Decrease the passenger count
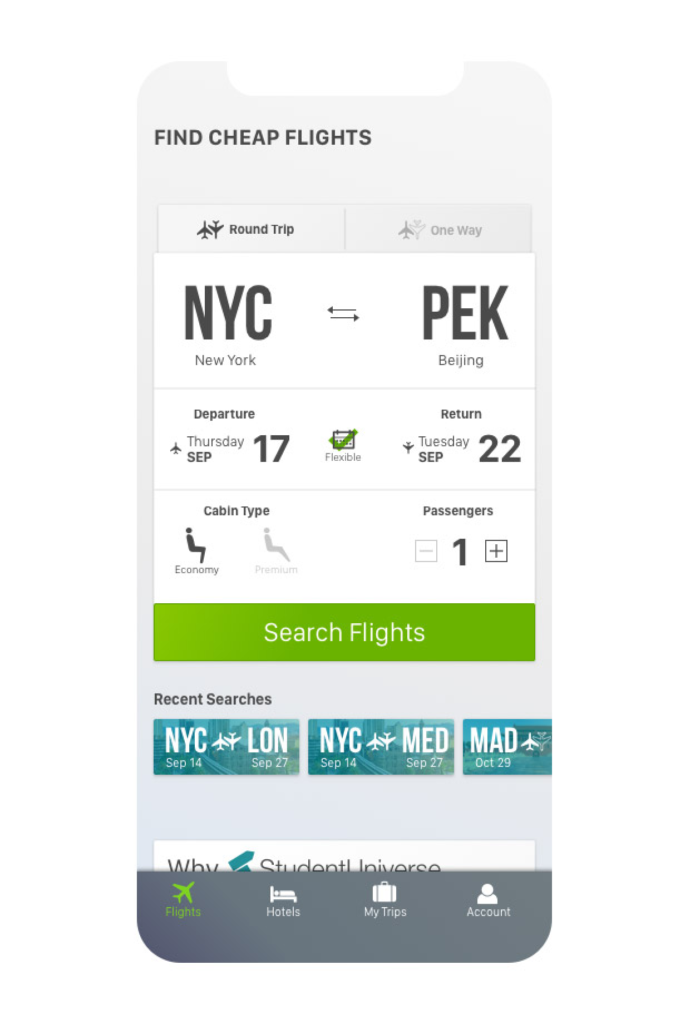690x1024 pixels. pos(426,551)
